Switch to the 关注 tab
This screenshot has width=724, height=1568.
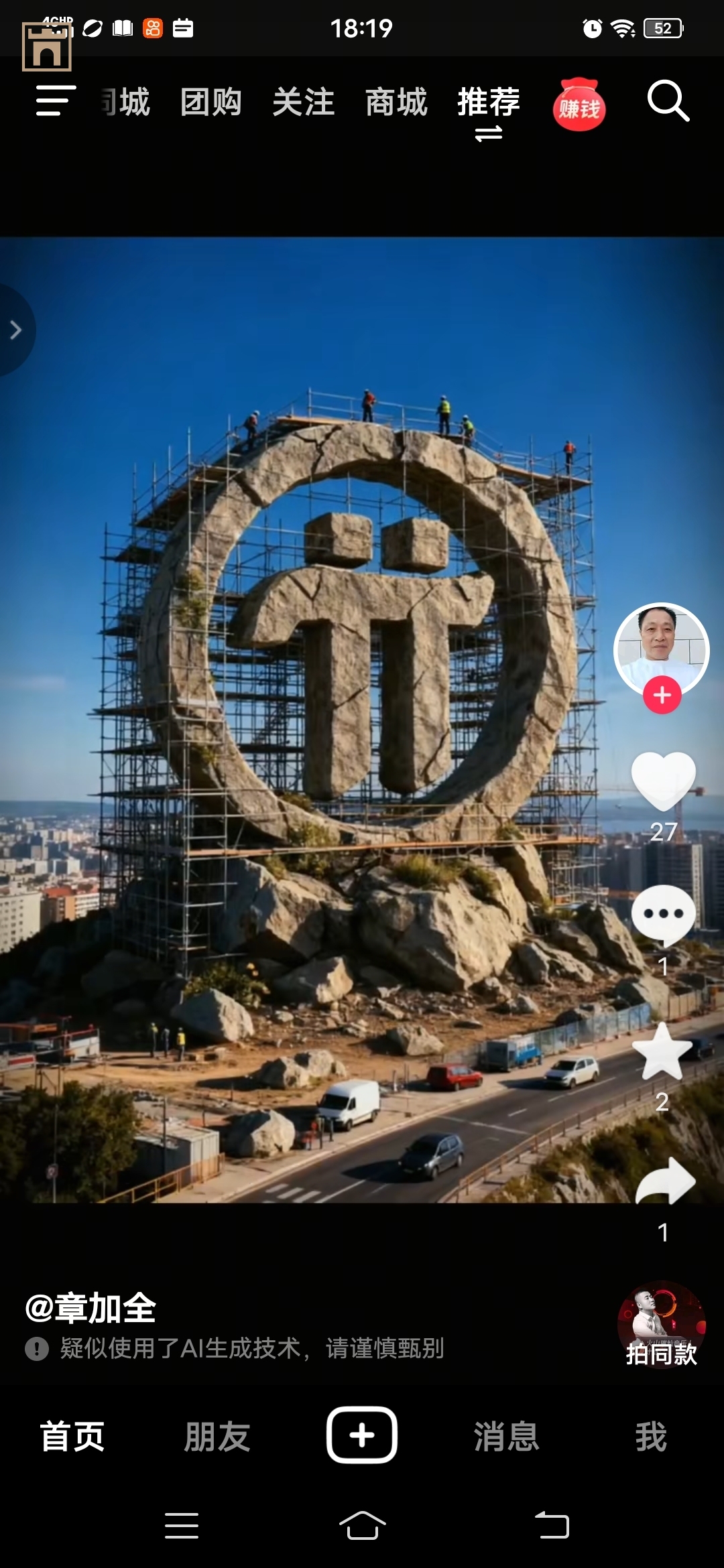click(x=303, y=103)
